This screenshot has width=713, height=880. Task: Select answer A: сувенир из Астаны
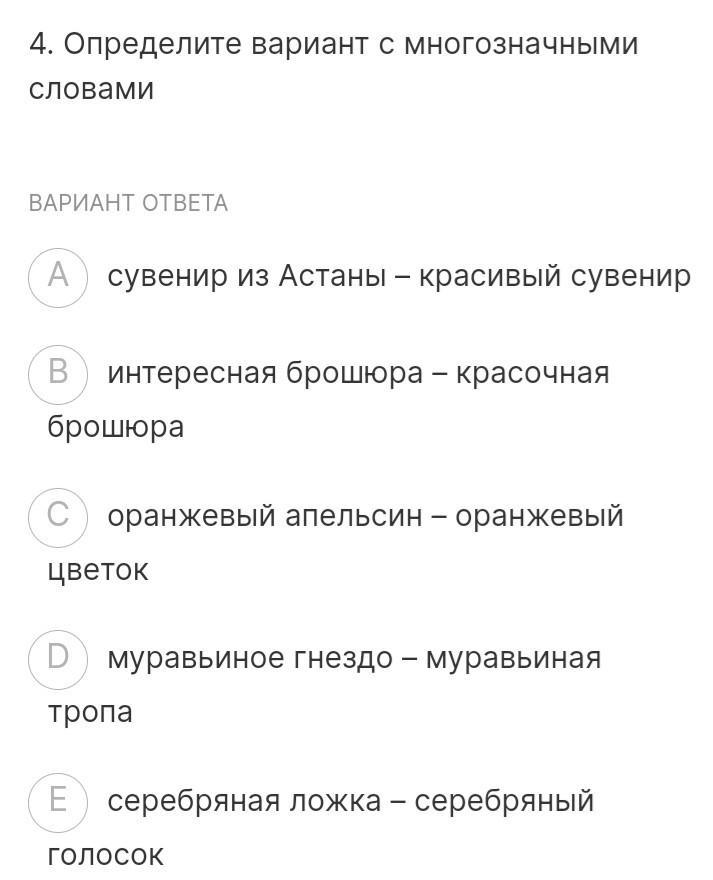click(58, 277)
